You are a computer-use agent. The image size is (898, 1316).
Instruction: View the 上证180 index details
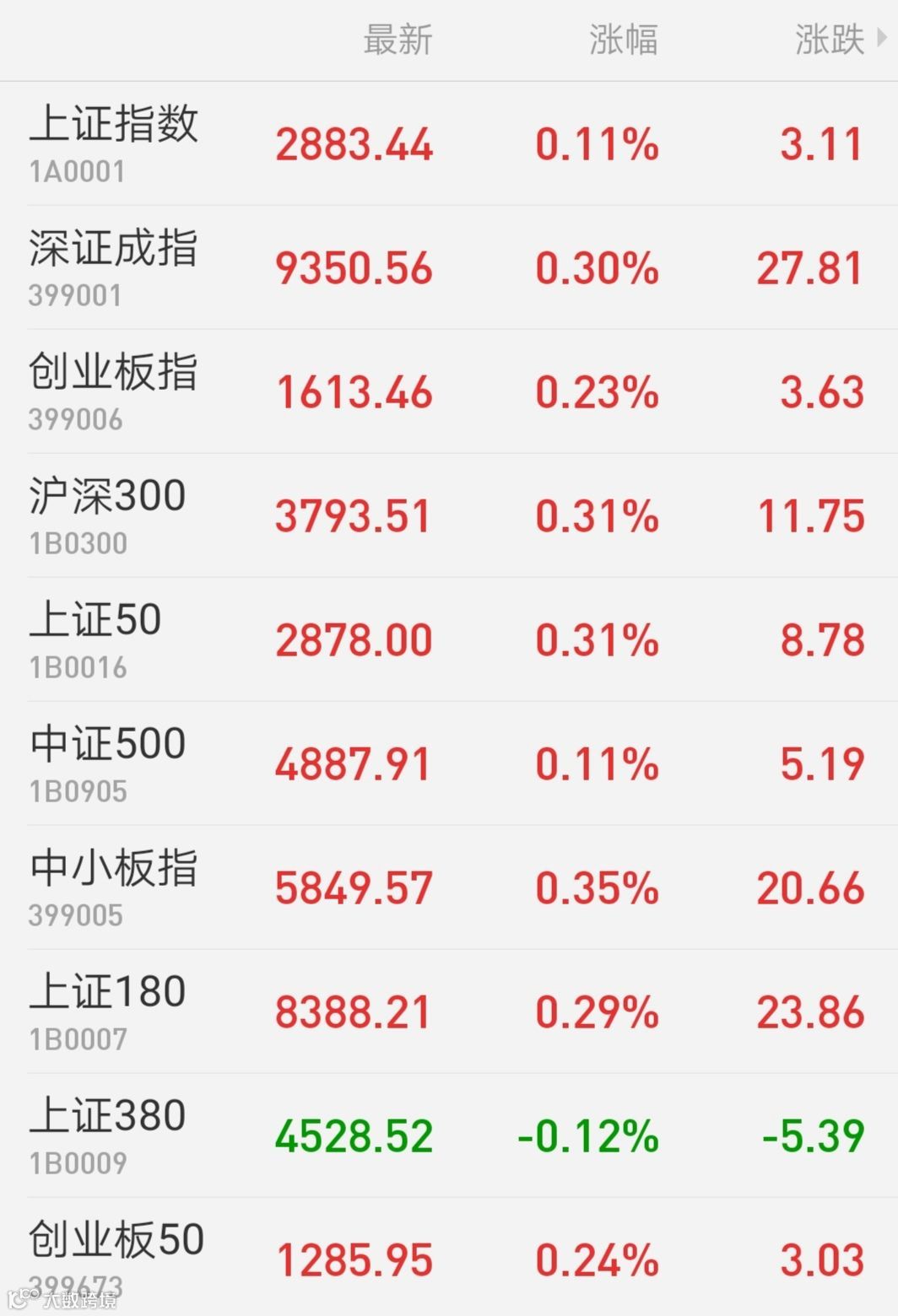point(449,1011)
